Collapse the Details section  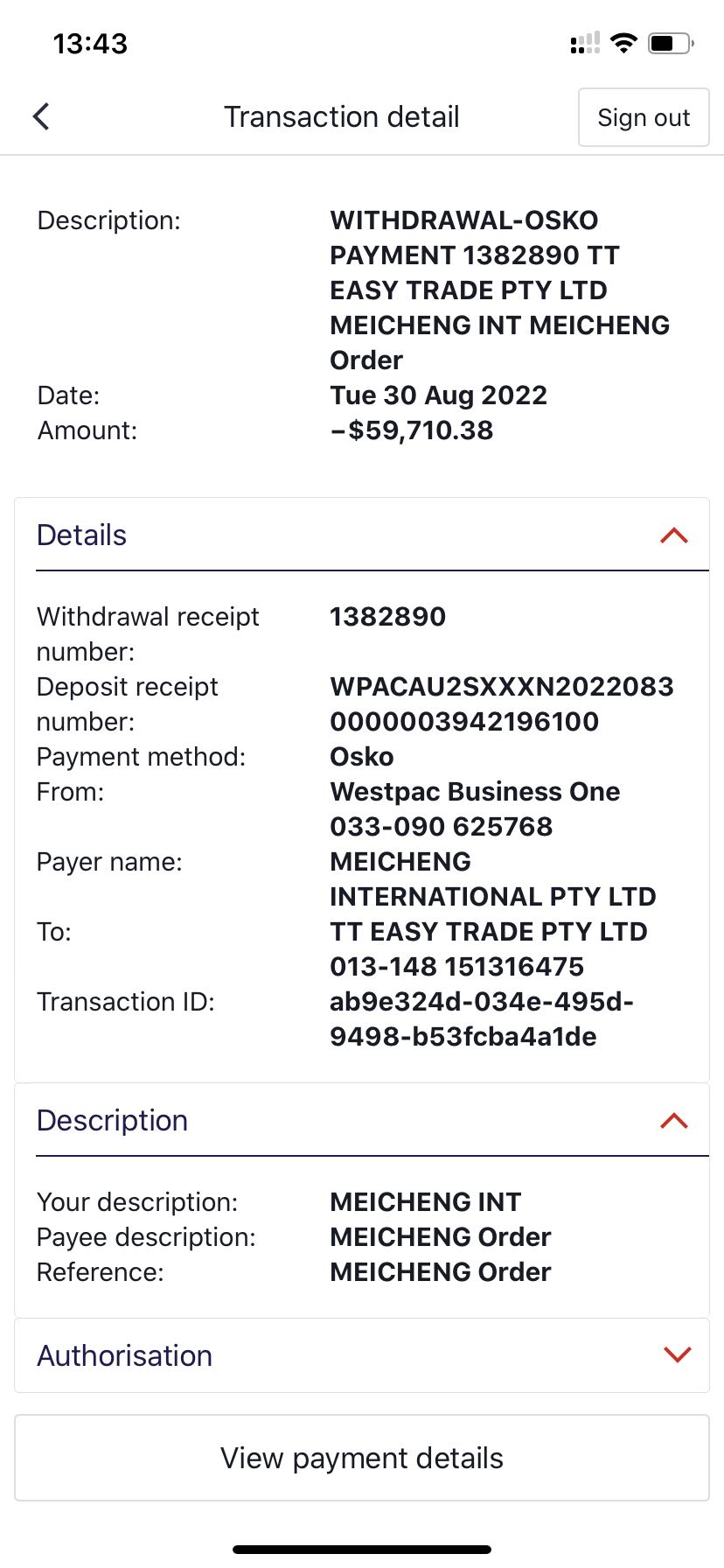coord(362,535)
